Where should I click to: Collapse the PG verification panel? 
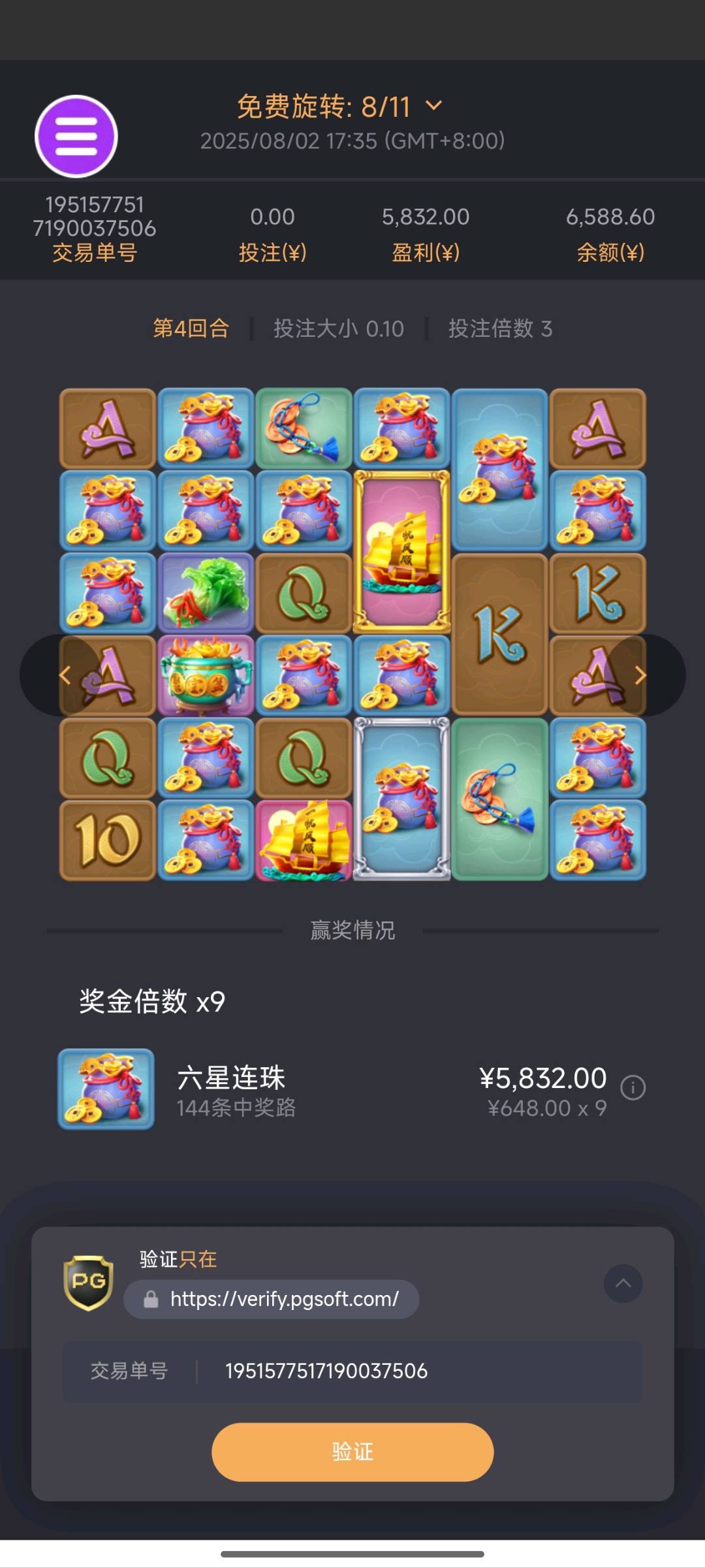[623, 1283]
